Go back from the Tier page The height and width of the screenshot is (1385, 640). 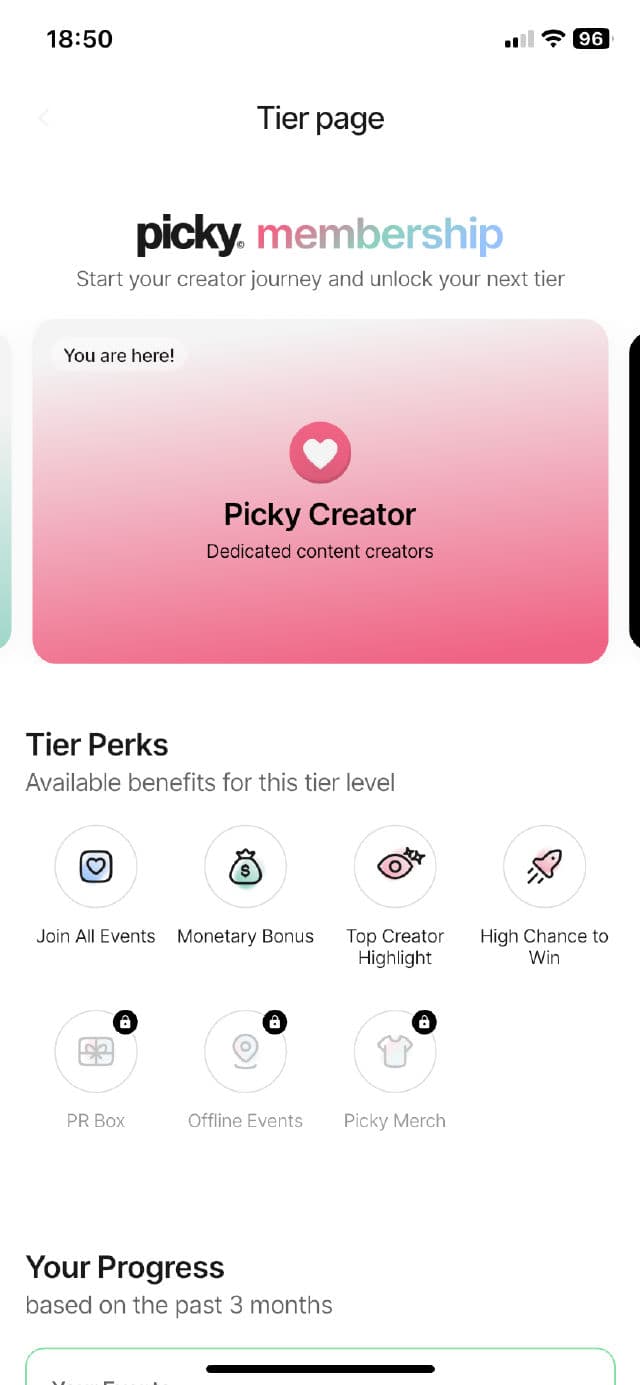43,118
